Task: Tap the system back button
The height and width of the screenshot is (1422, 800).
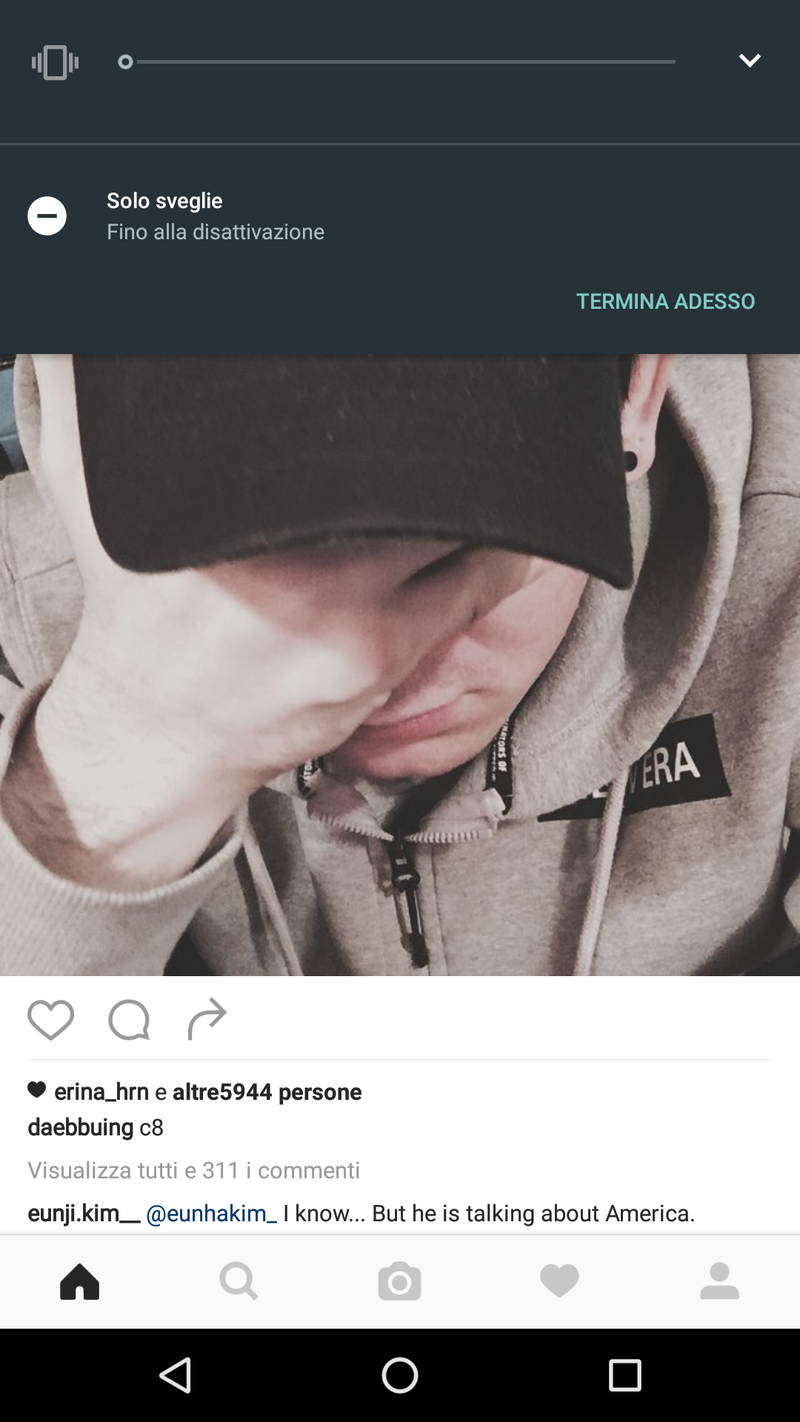Action: (x=176, y=1376)
